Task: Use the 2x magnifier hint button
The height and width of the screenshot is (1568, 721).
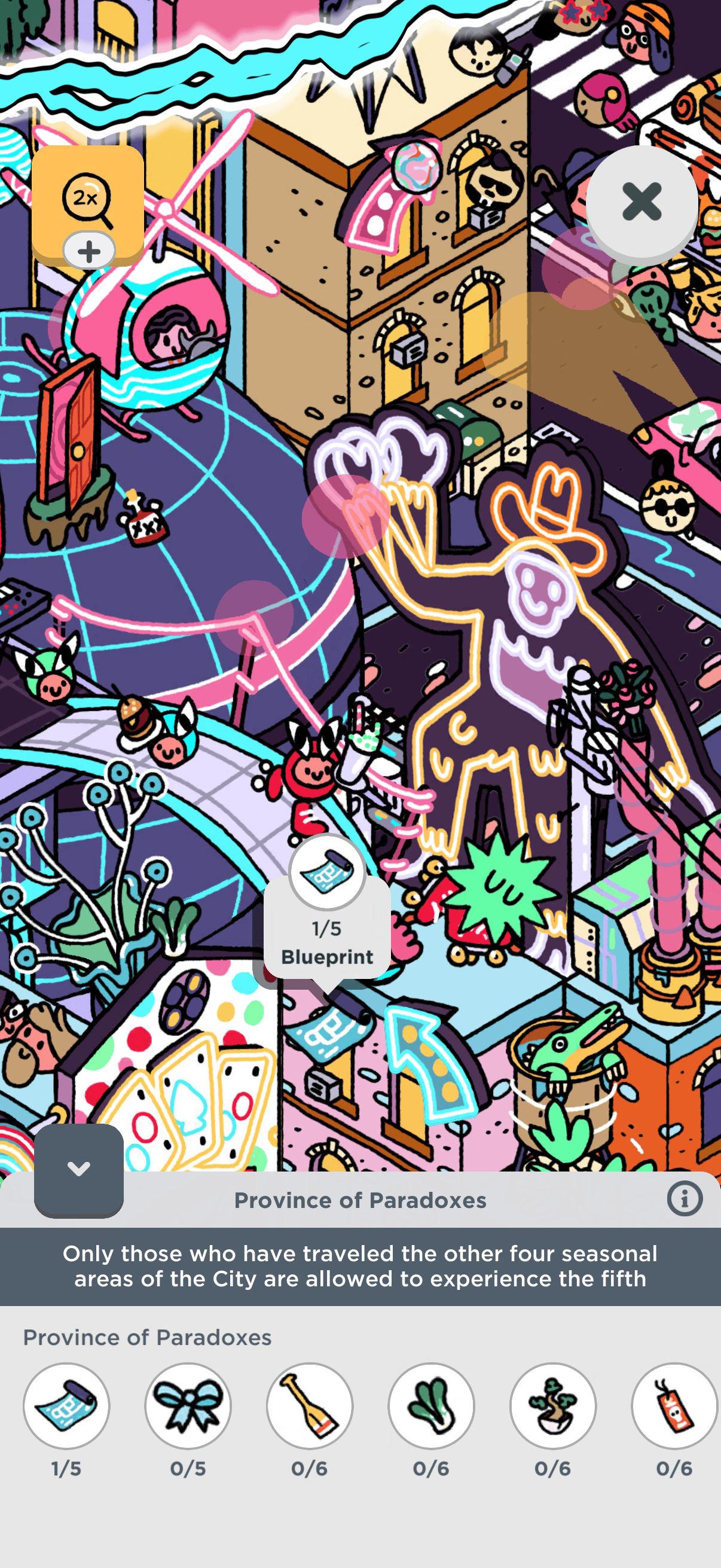Action: [88, 201]
